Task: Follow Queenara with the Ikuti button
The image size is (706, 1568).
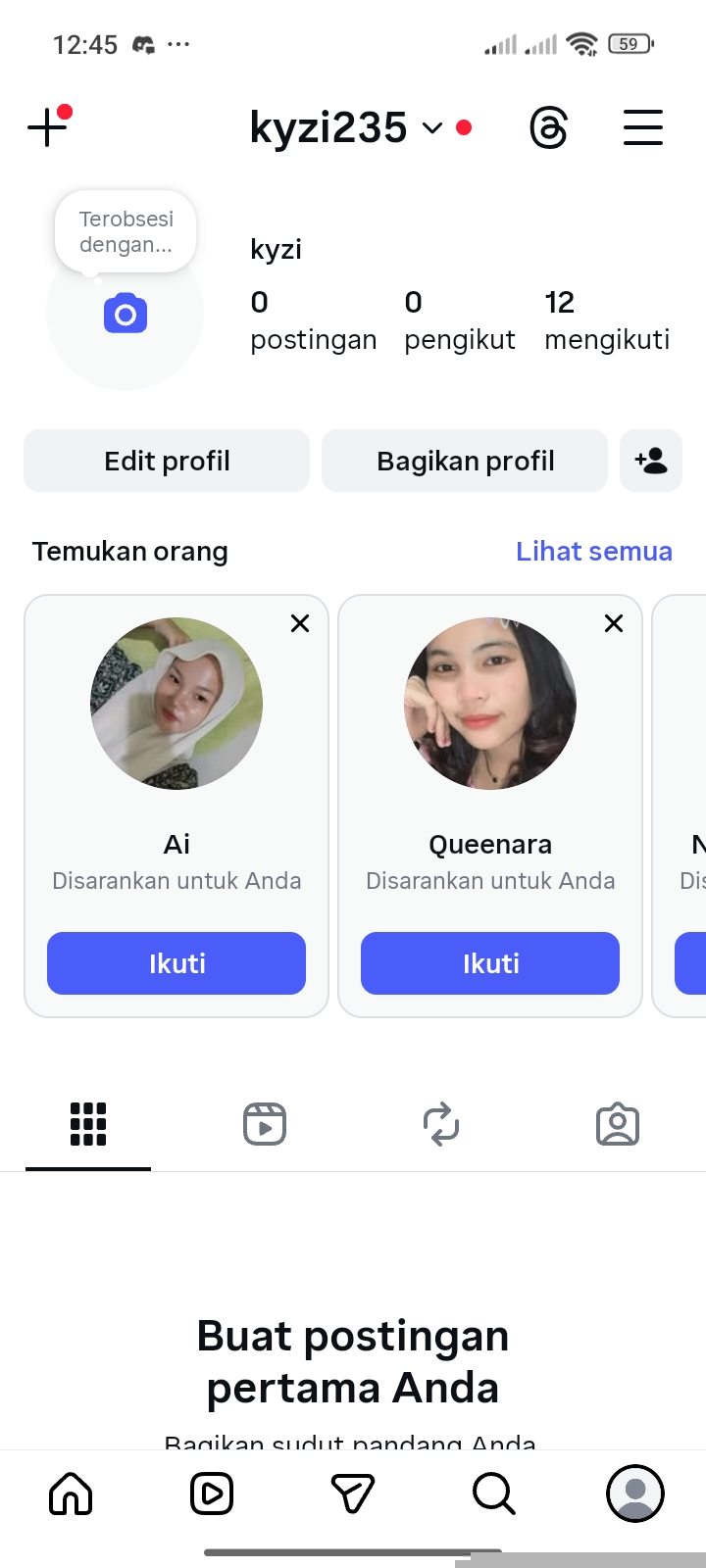Action: coord(490,963)
